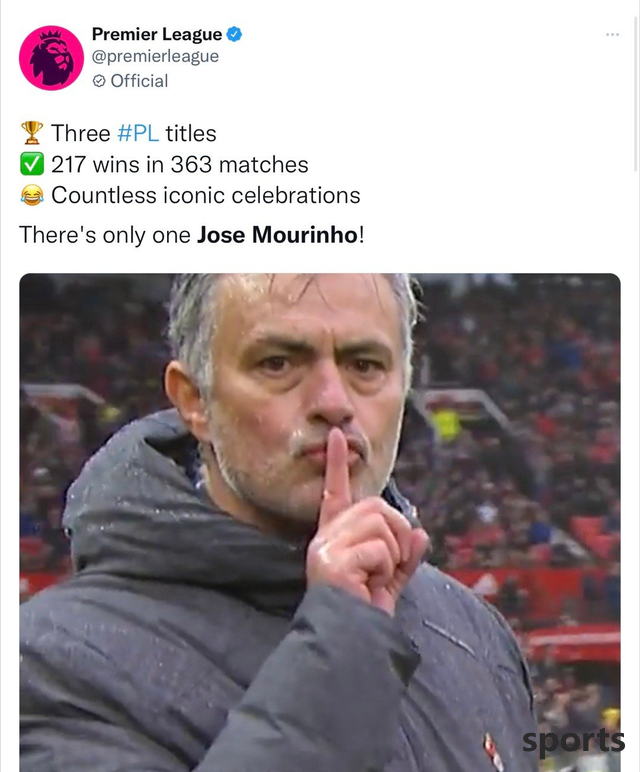Open the tweet's overflow menu
Viewport: 640px width, 772px height.
tap(612, 35)
